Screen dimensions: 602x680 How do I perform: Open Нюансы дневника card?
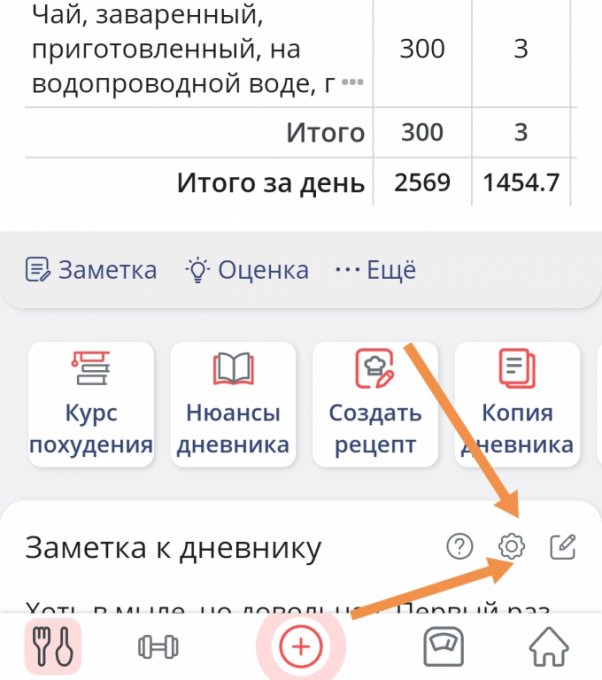(x=233, y=404)
